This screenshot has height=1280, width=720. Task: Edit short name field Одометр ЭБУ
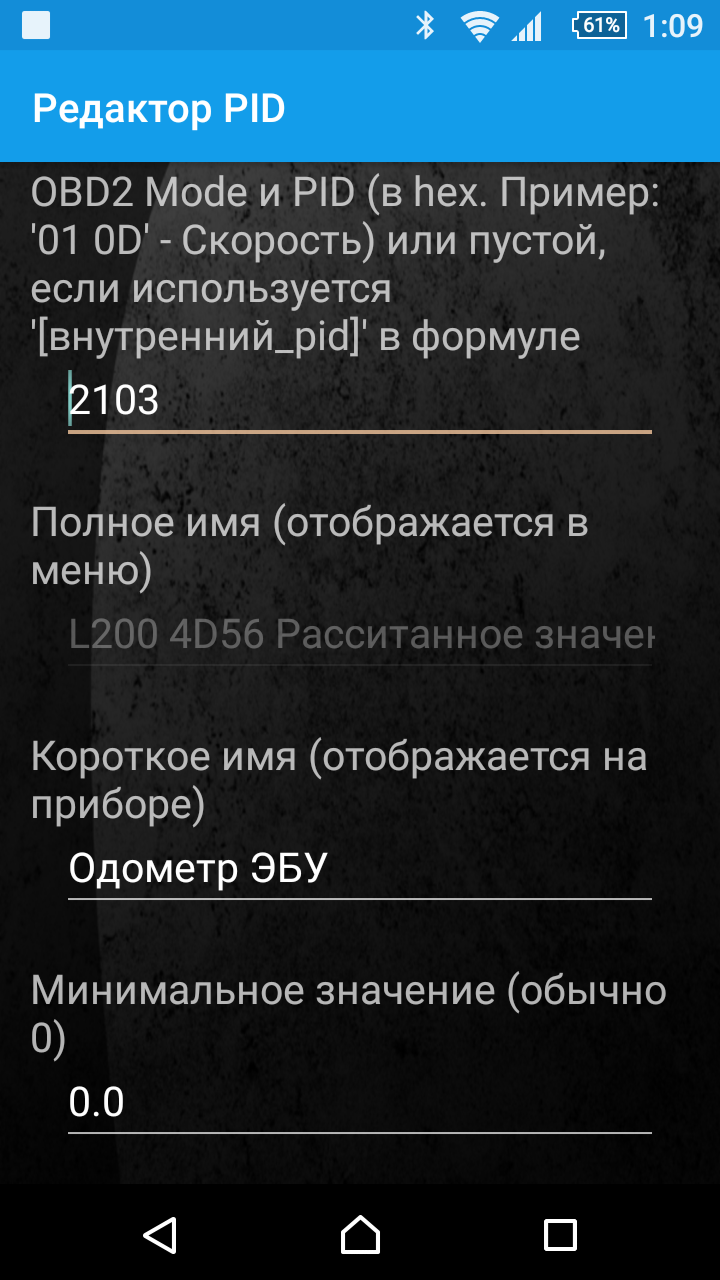coord(360,868)
